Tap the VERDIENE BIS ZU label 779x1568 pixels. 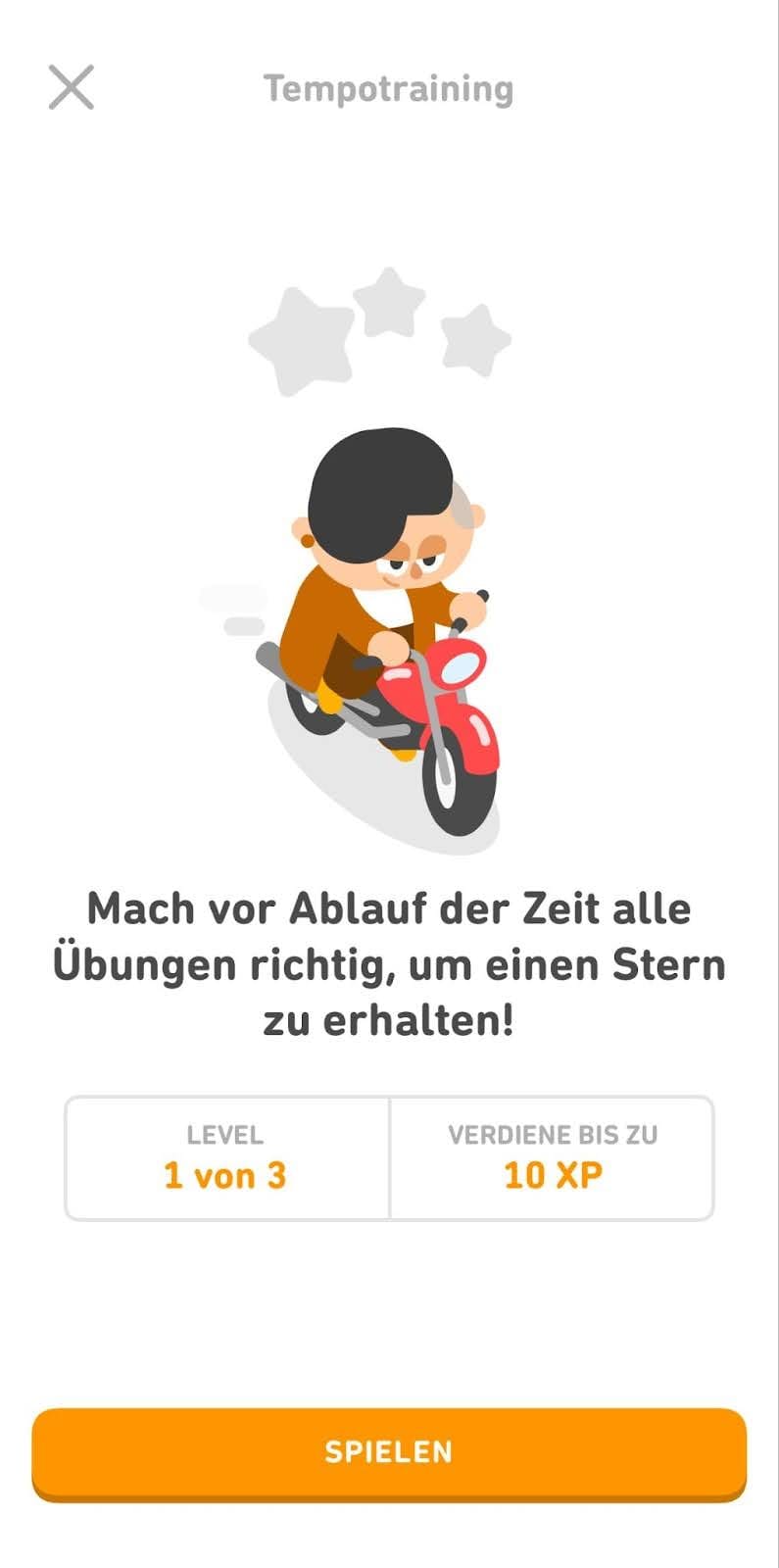tap(554, 1134)
